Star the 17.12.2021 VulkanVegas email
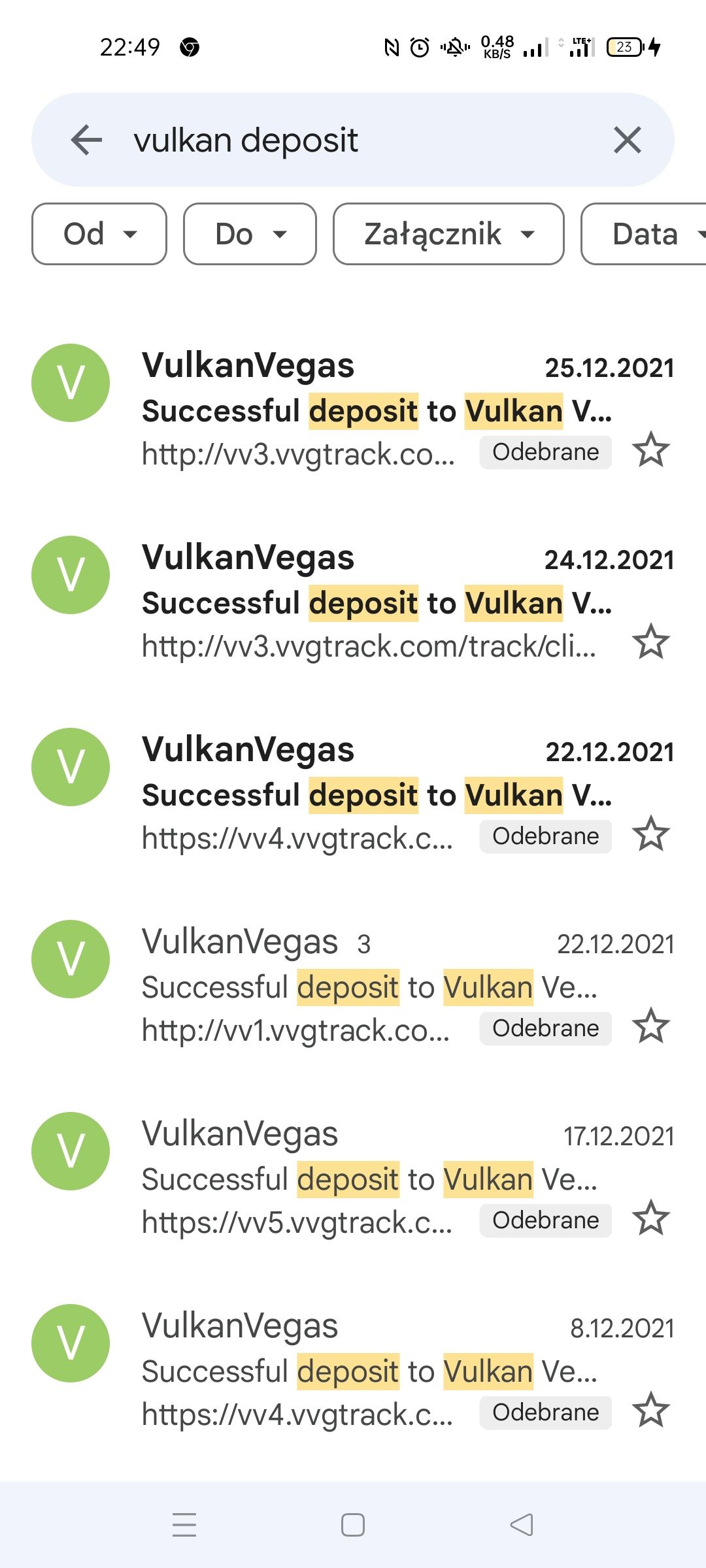The image size is (706, 1568). point(651,1219)
